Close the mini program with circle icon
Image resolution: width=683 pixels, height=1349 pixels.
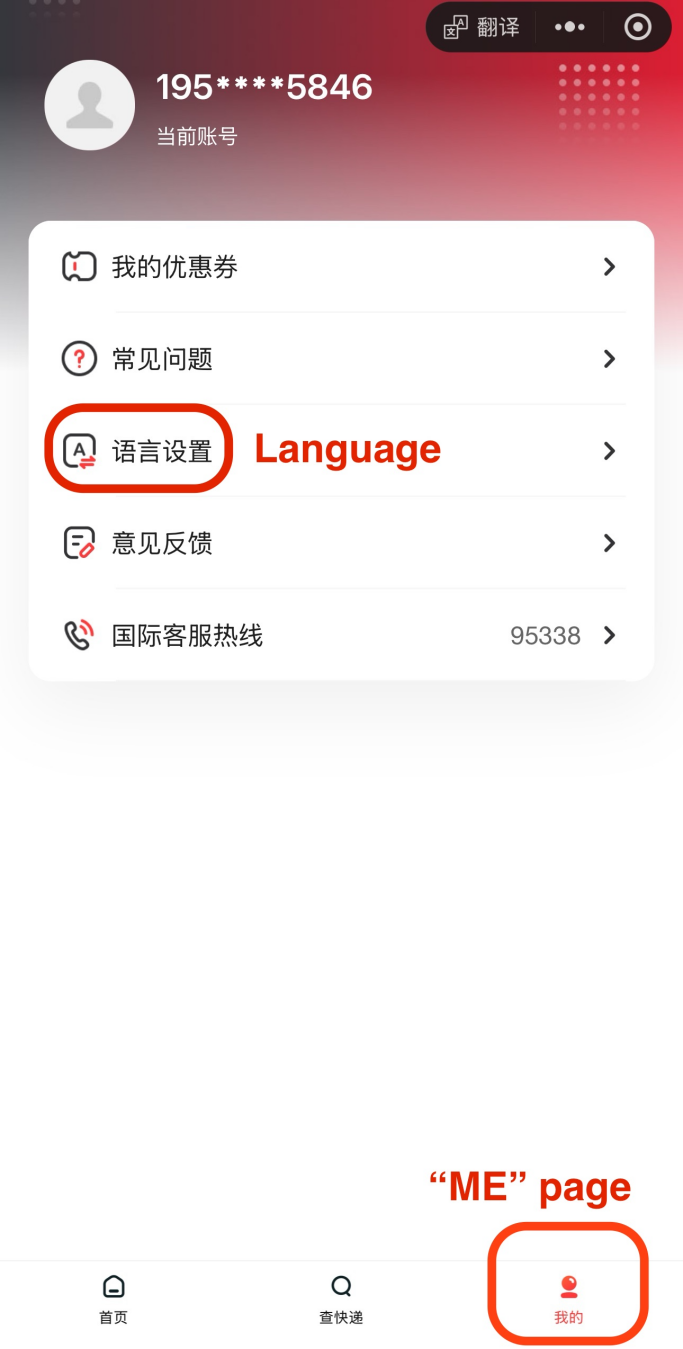(x=638, y=27)
